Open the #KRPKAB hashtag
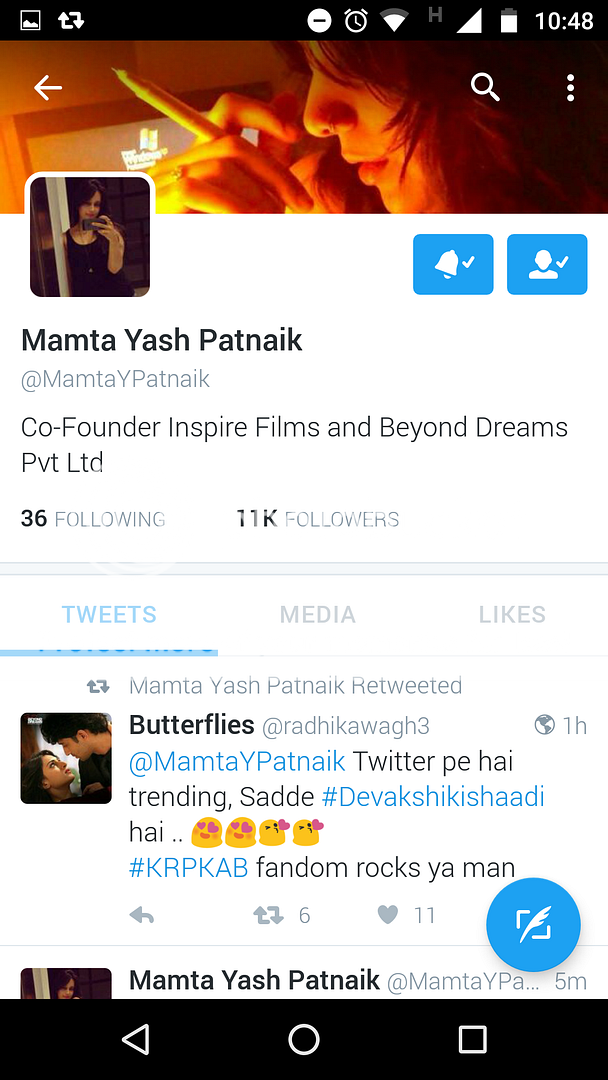Image resolution: width=608 pixels, height=1080 pixels. coord(188,867)
